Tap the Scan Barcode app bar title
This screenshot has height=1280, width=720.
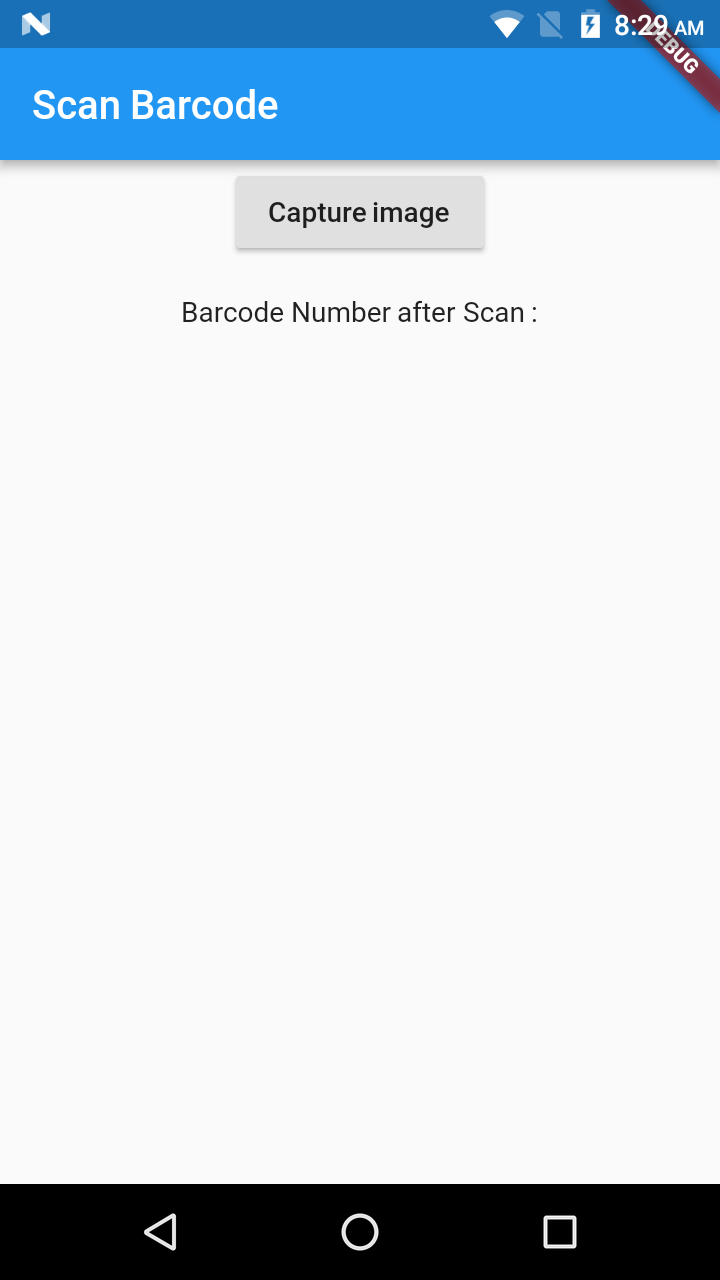coord(155,104)
